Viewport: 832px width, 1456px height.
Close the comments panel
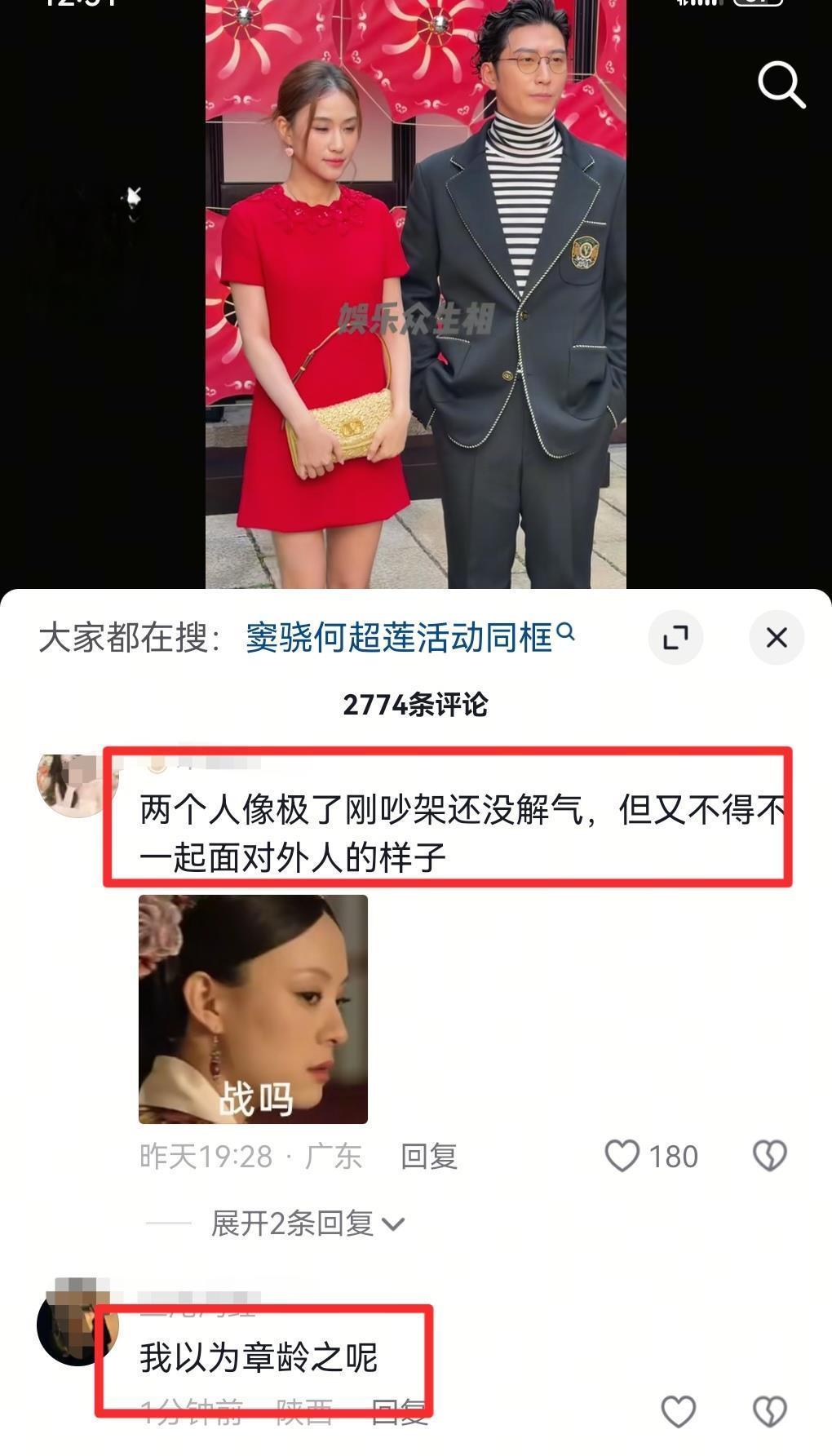pos(776,637)
